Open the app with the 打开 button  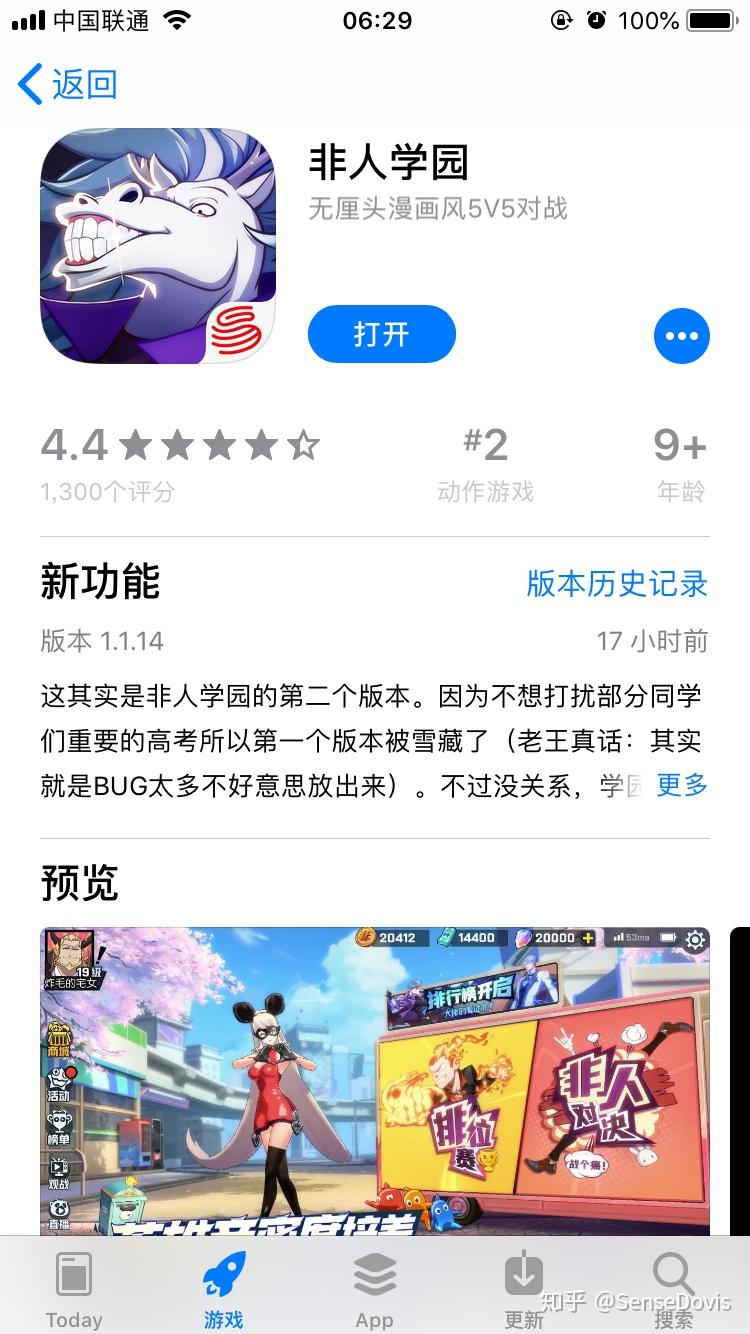pyautogui.click(x=381, y=334)
